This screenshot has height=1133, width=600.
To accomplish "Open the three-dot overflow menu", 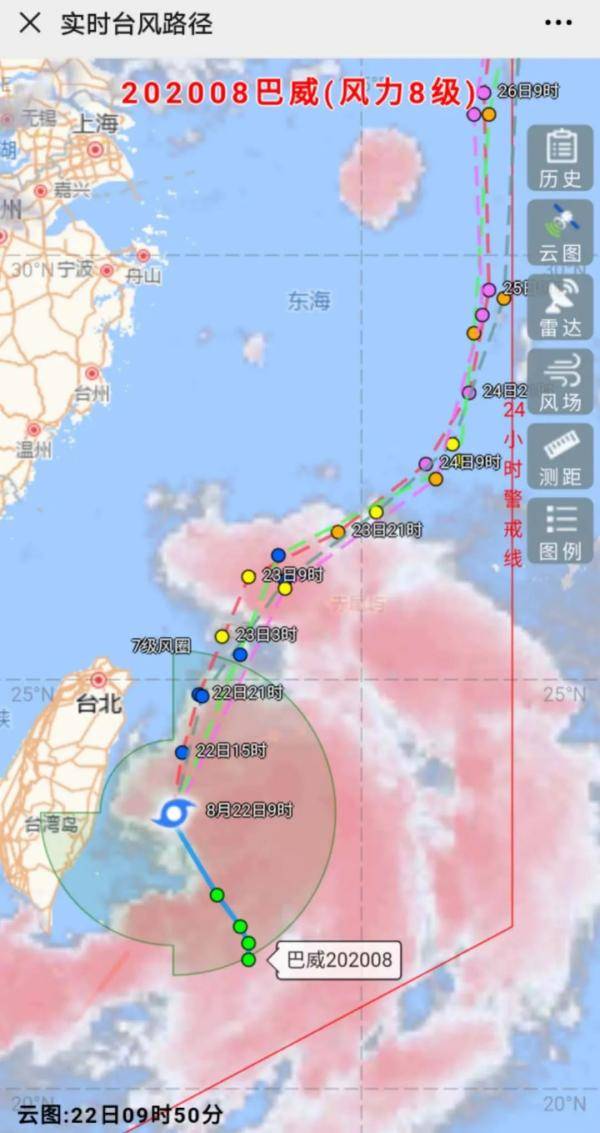I will [x=558, y=23].
